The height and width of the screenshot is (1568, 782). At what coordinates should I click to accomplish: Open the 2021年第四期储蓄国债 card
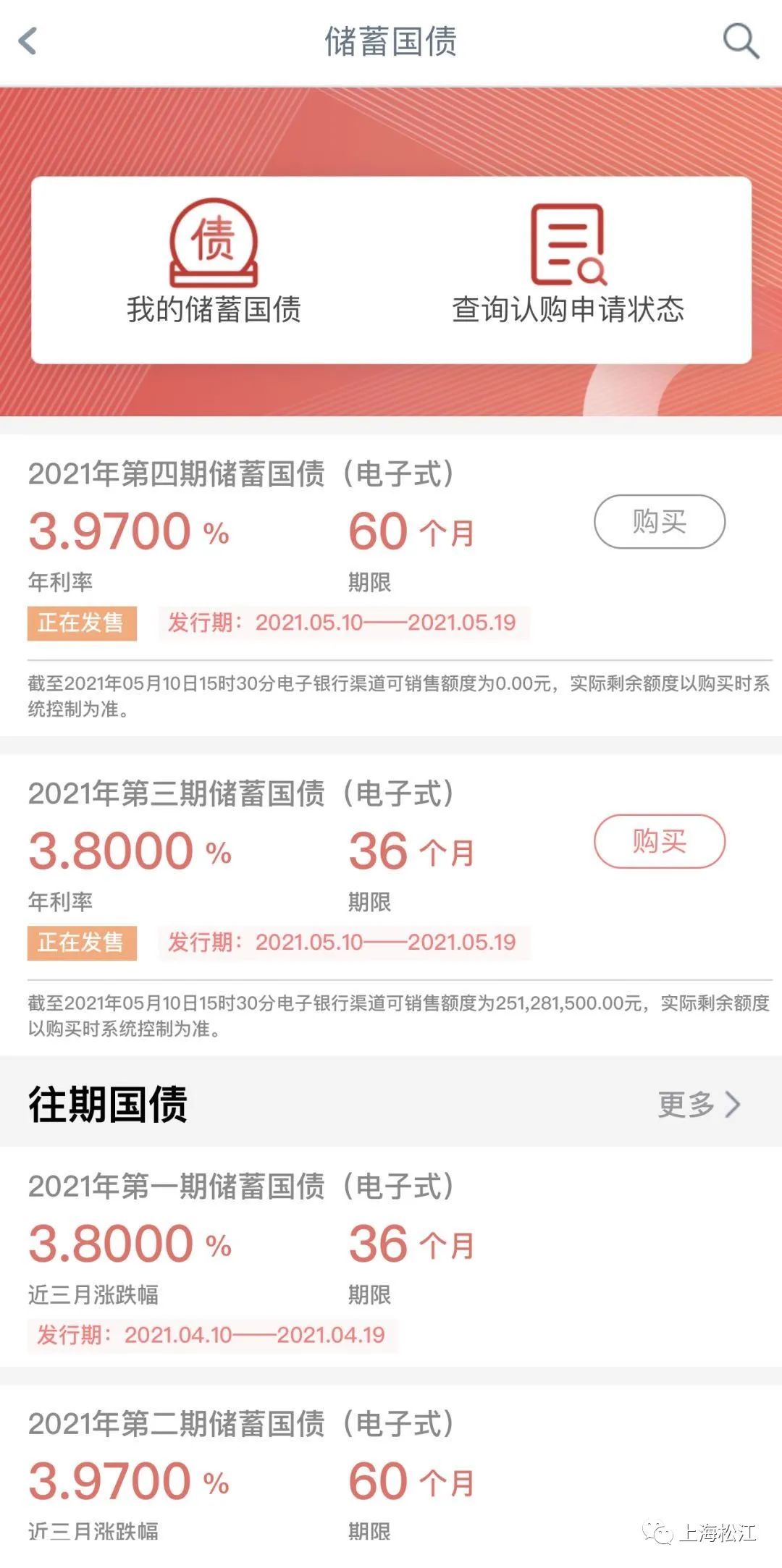pos(241,473)
